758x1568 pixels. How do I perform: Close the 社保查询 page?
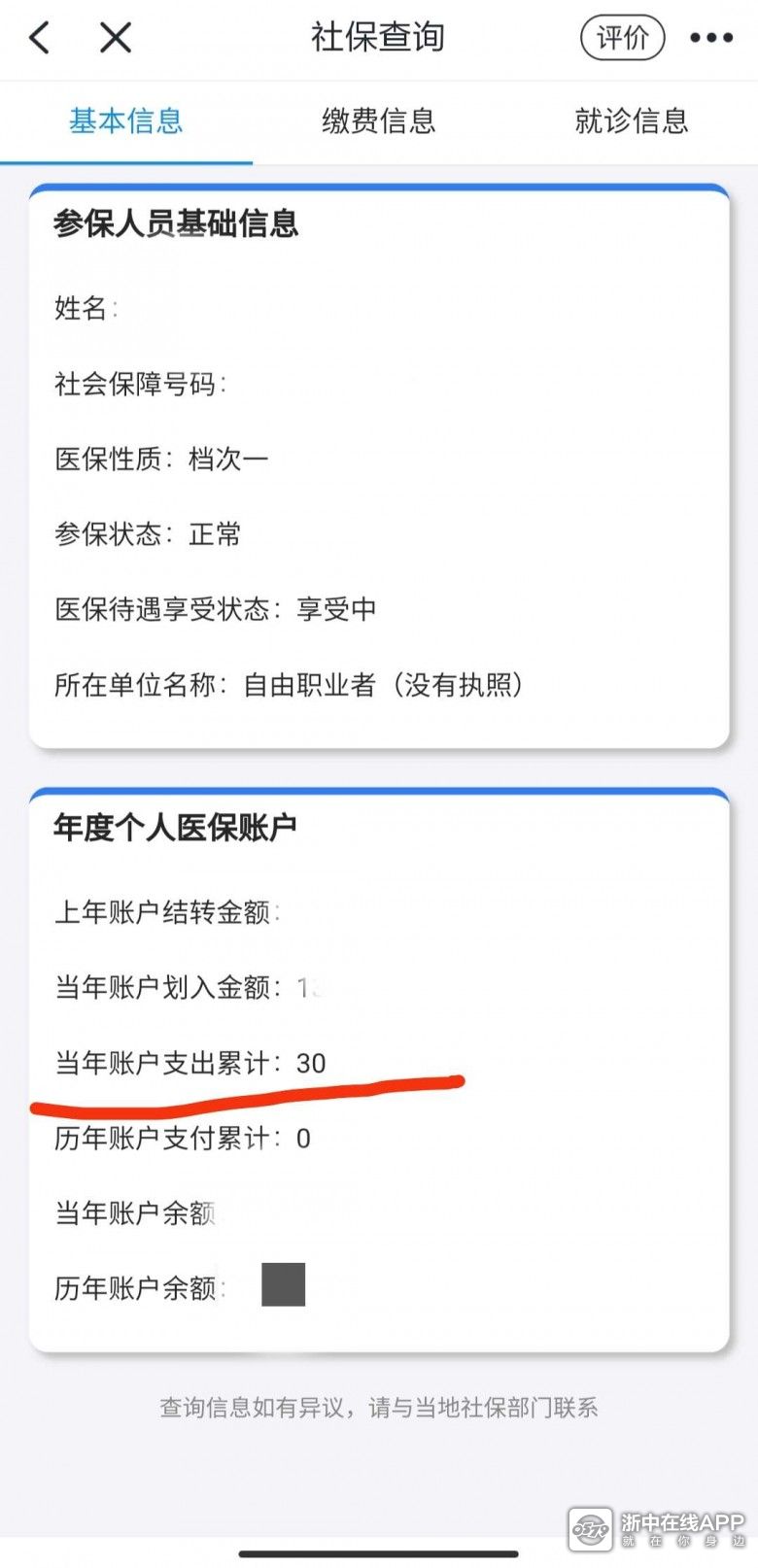tap(116, 39)
